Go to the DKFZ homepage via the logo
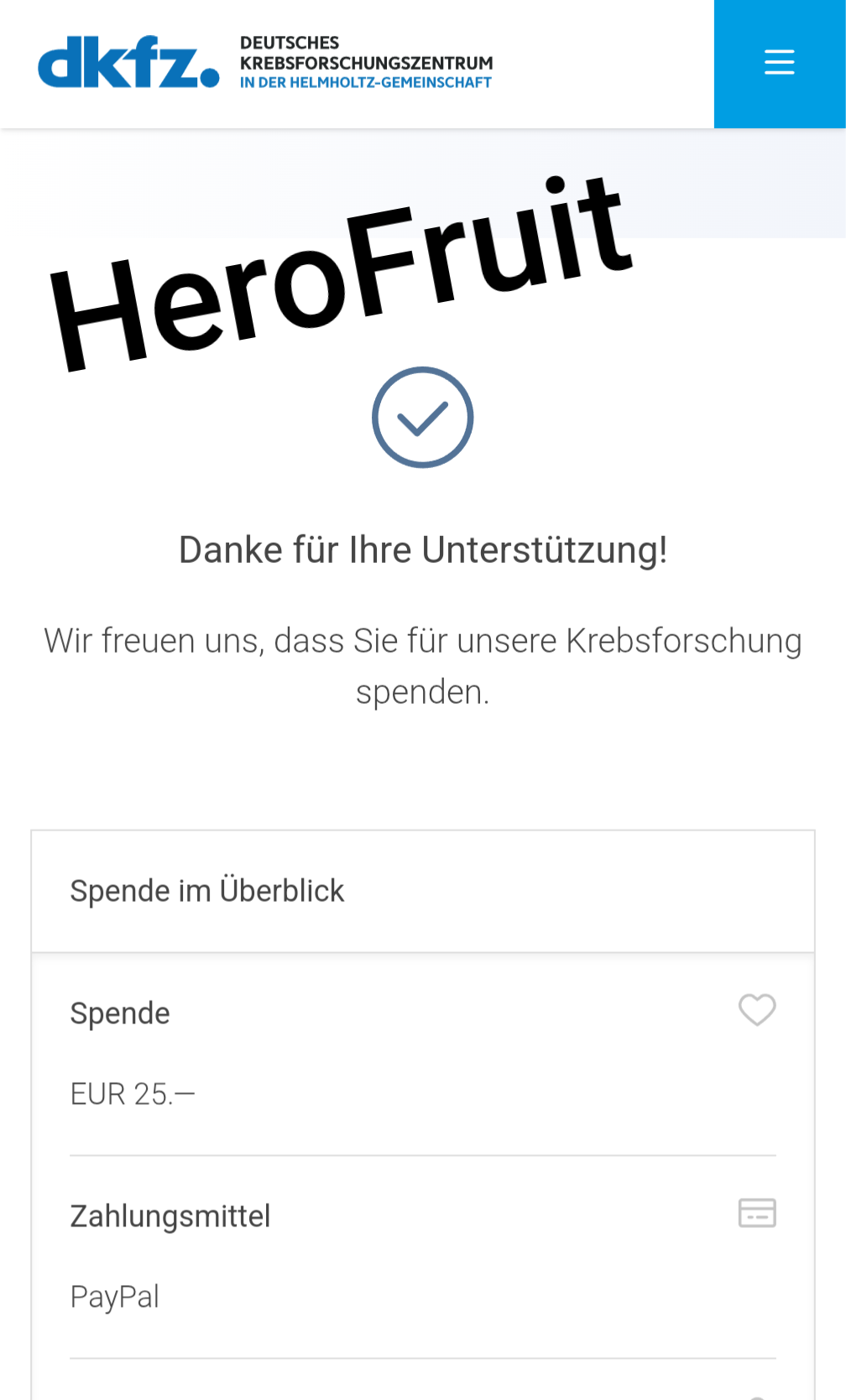The image size is (846, 1400). pos(129,63)
